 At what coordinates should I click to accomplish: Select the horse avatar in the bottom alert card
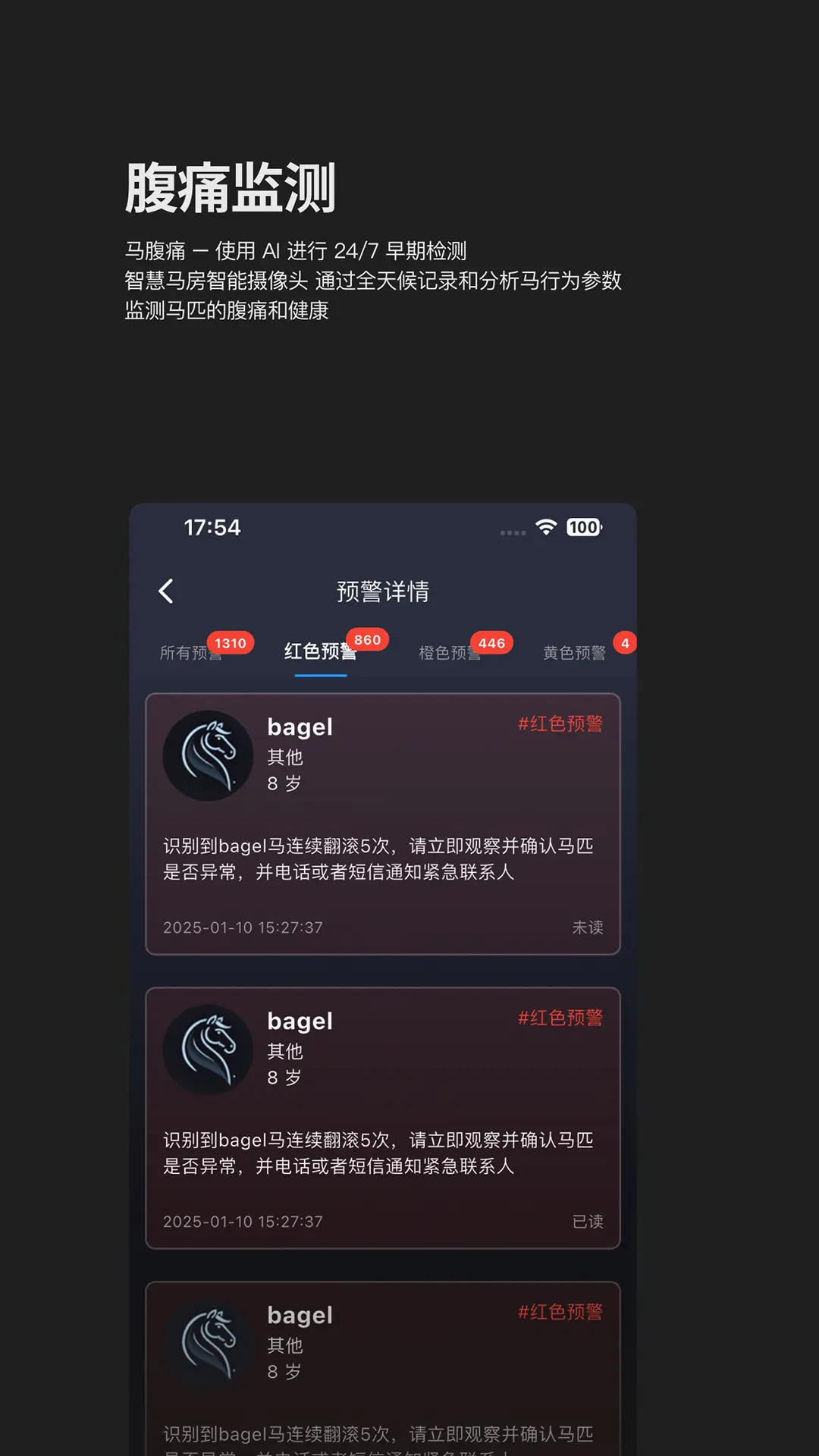[x=208, y=1342]
